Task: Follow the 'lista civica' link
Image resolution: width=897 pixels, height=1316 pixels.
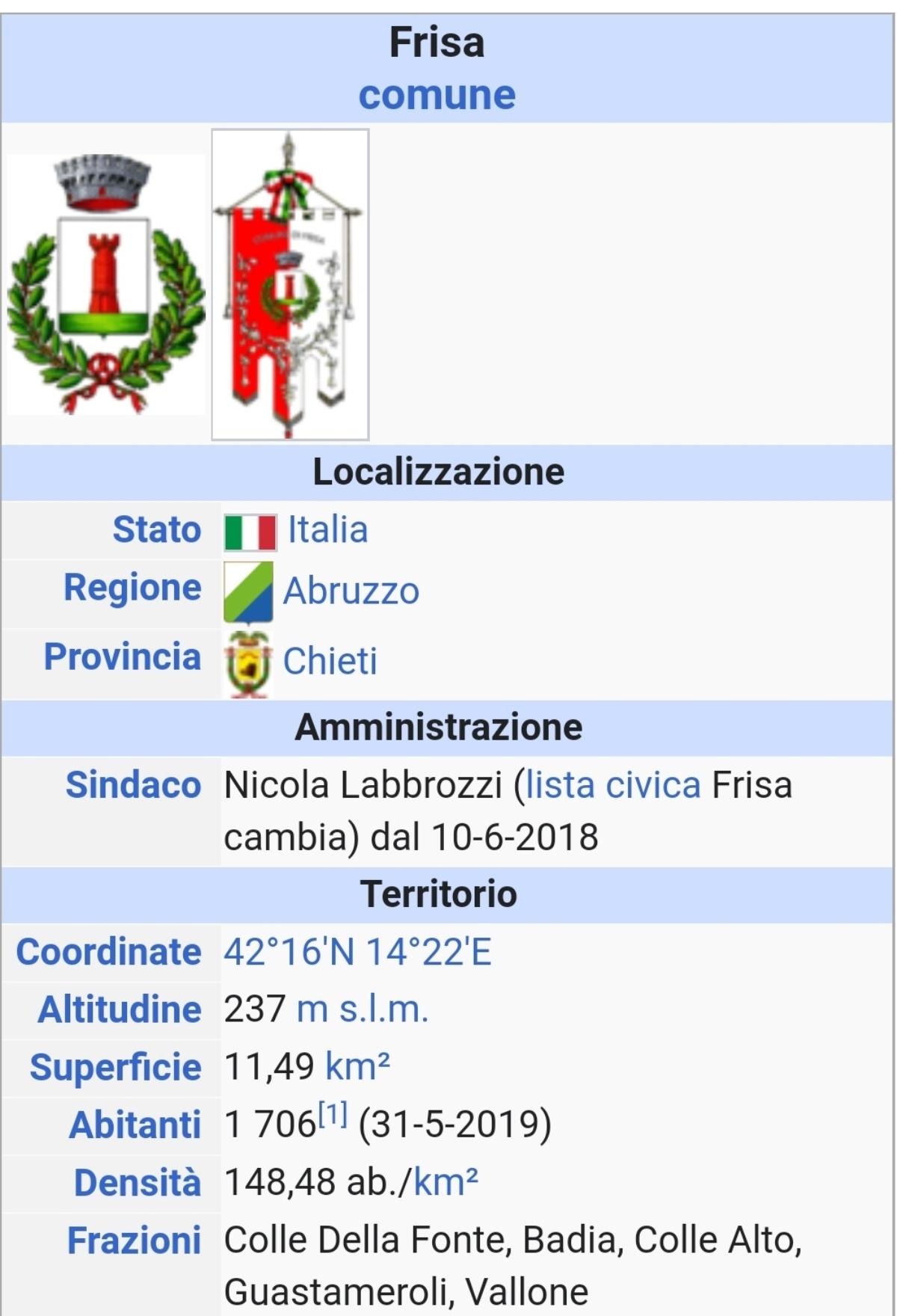Action: (613, 785)
